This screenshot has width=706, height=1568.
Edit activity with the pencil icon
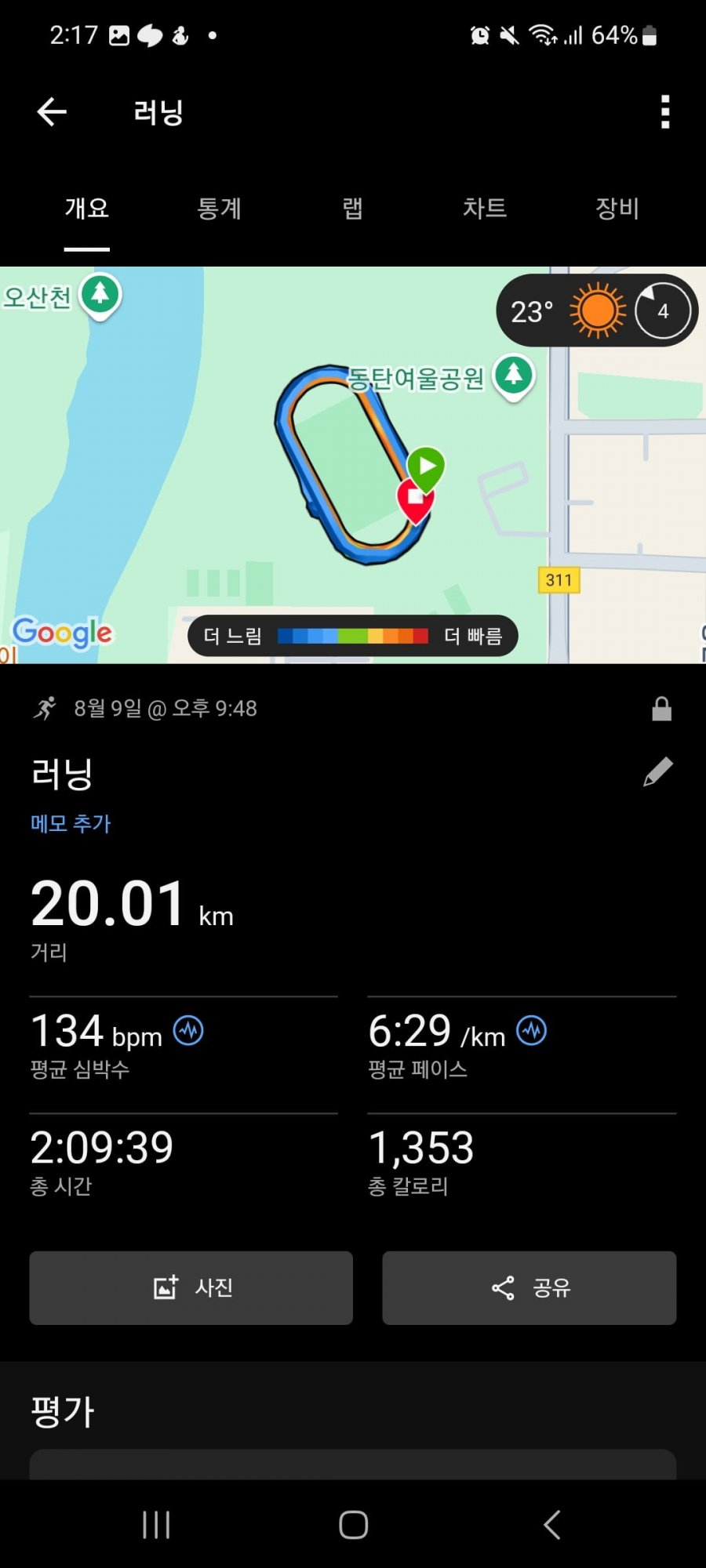657,772
